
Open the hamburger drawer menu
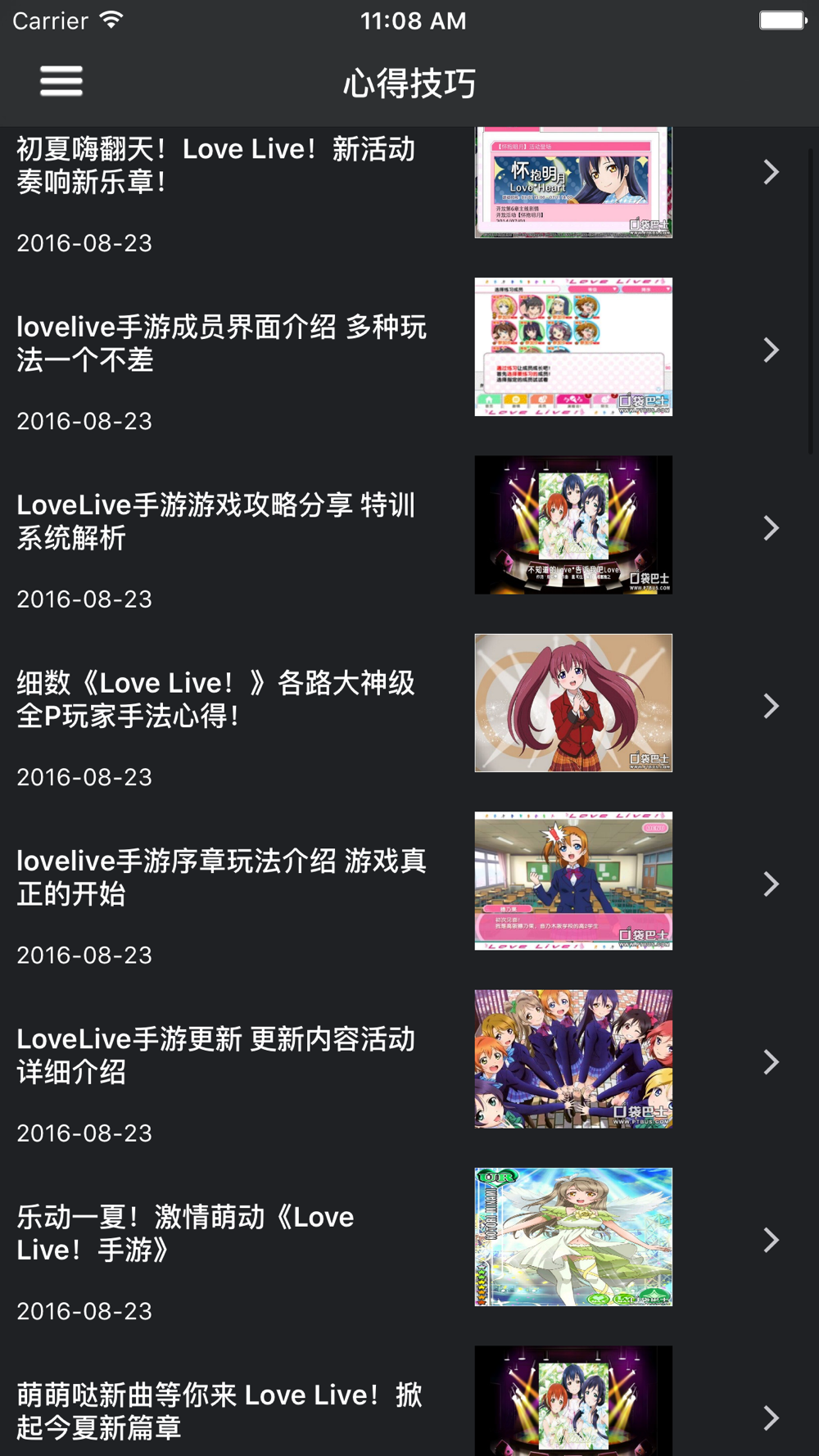61,81
